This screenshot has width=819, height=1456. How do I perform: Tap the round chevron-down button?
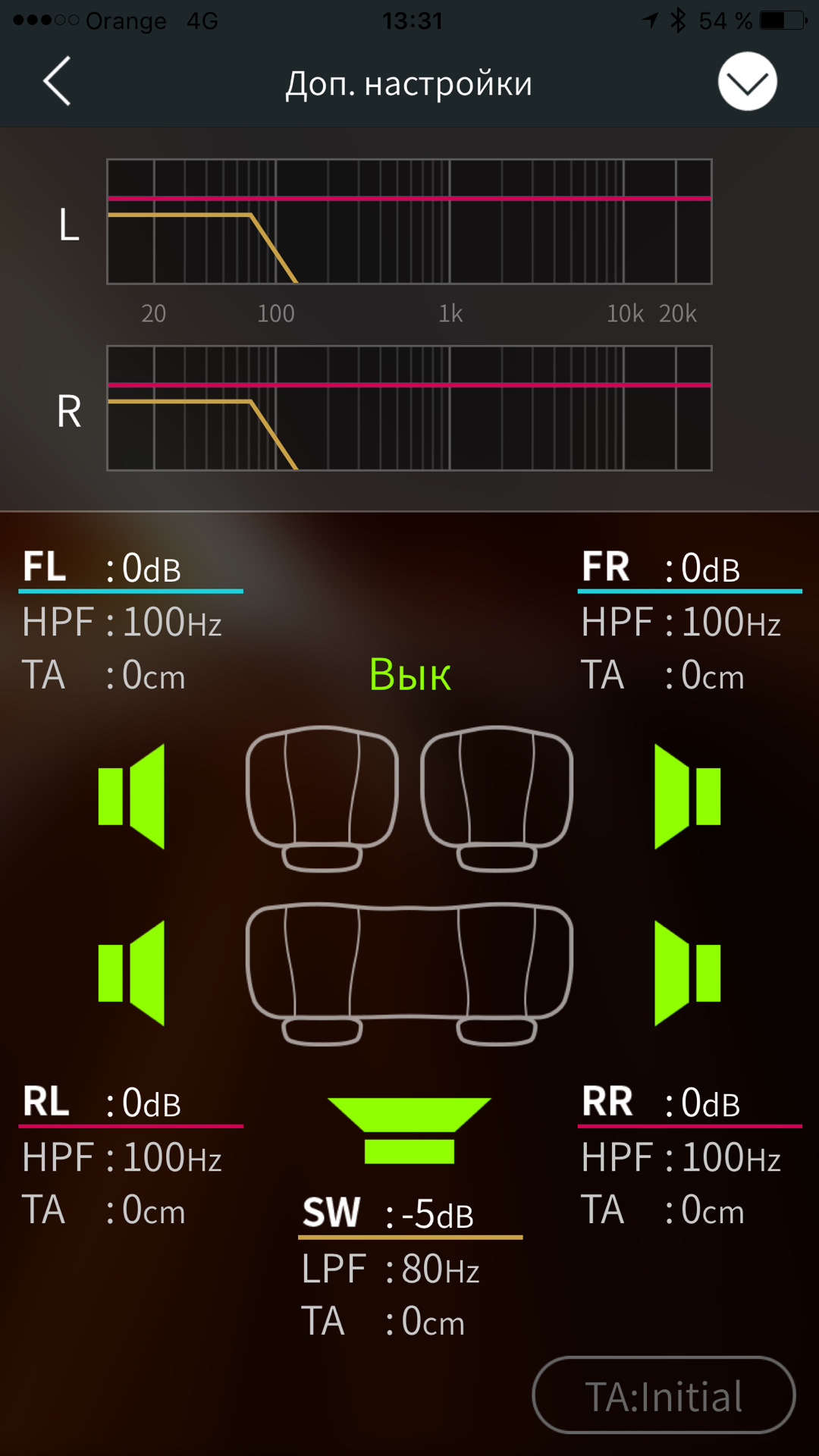[747, 81]
